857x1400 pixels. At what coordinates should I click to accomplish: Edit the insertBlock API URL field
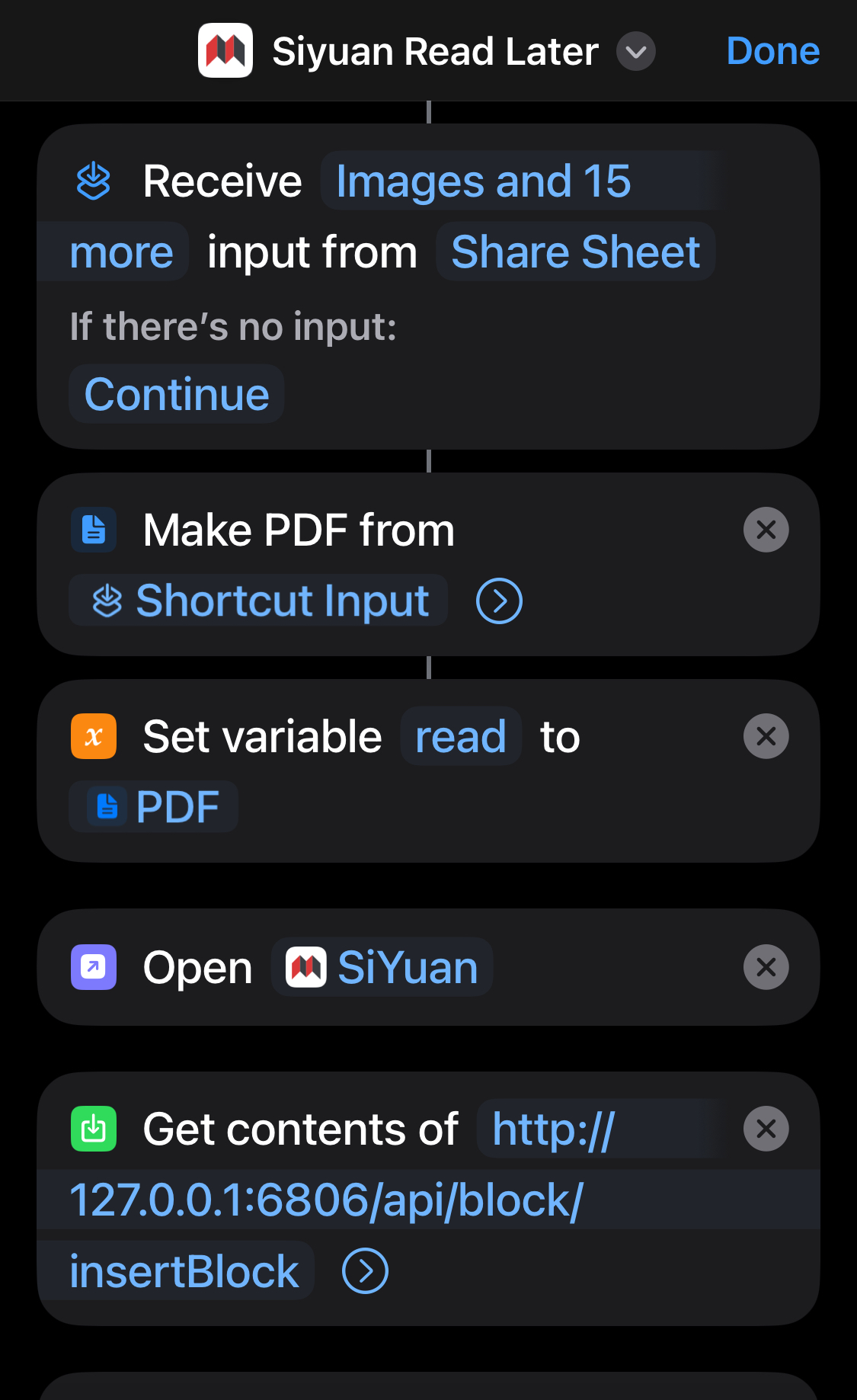326,1200
